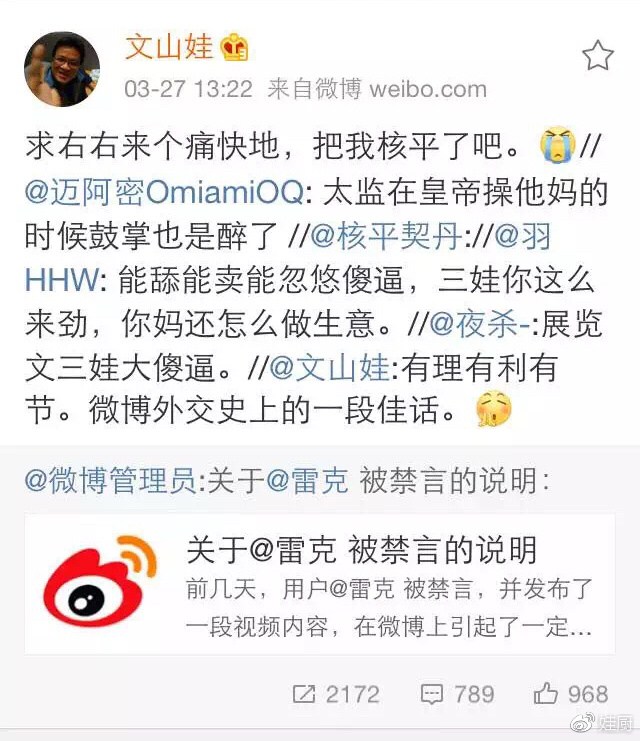Favorite this post with the star icon
Viewport: 640px width, 741px height.
(x=597, y=56)
